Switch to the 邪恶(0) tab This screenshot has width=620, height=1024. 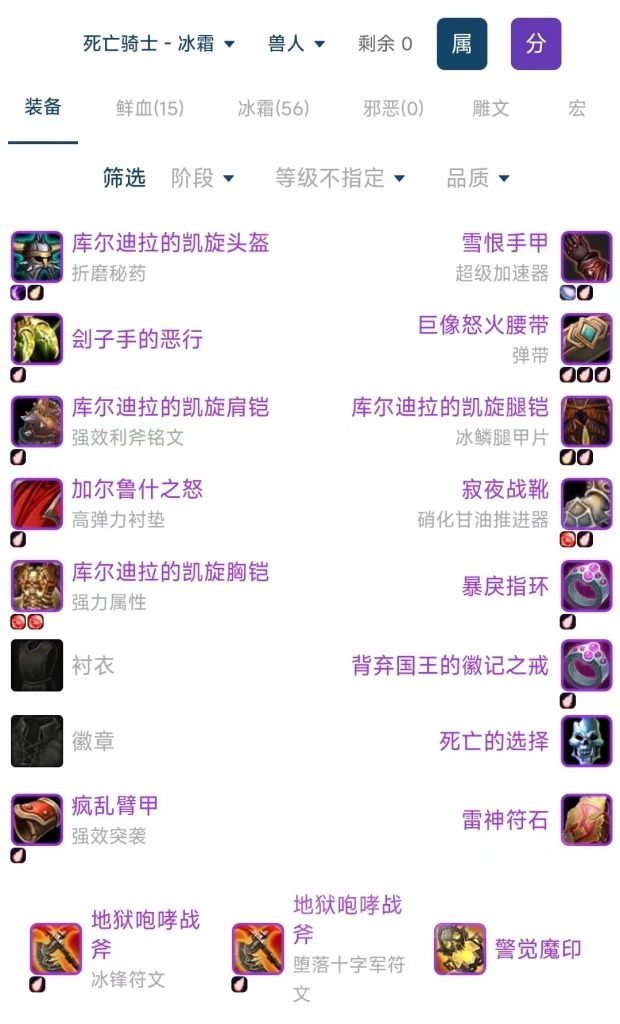393,108
